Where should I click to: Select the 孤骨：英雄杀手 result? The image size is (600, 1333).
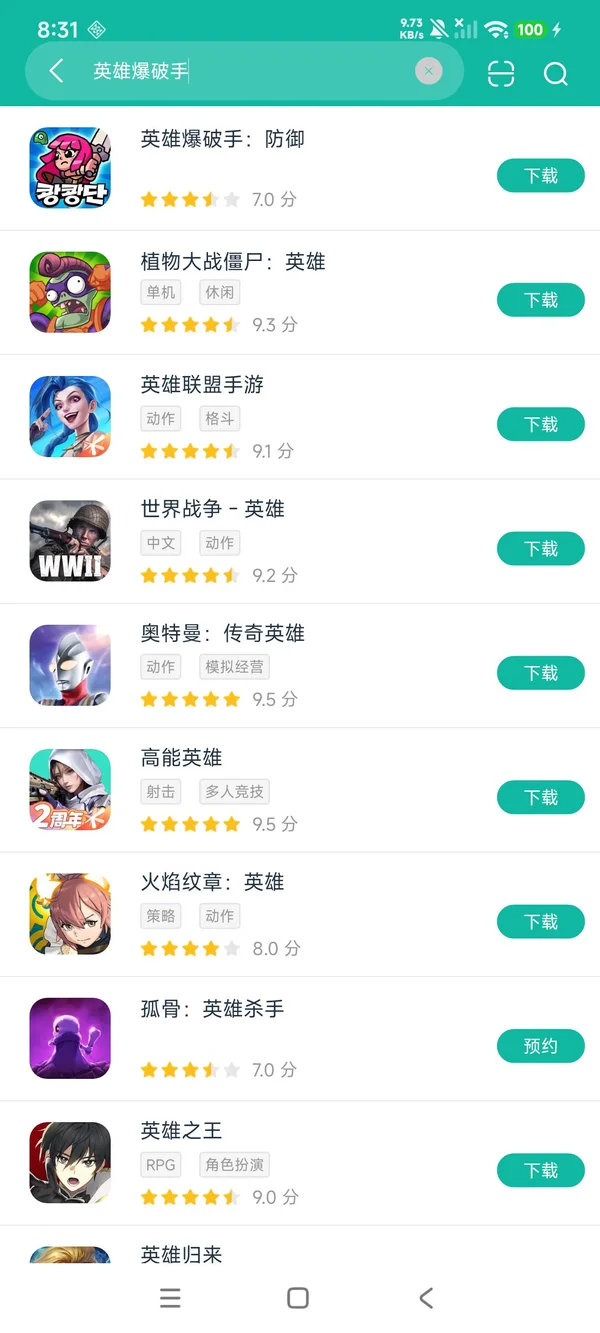212,1009
